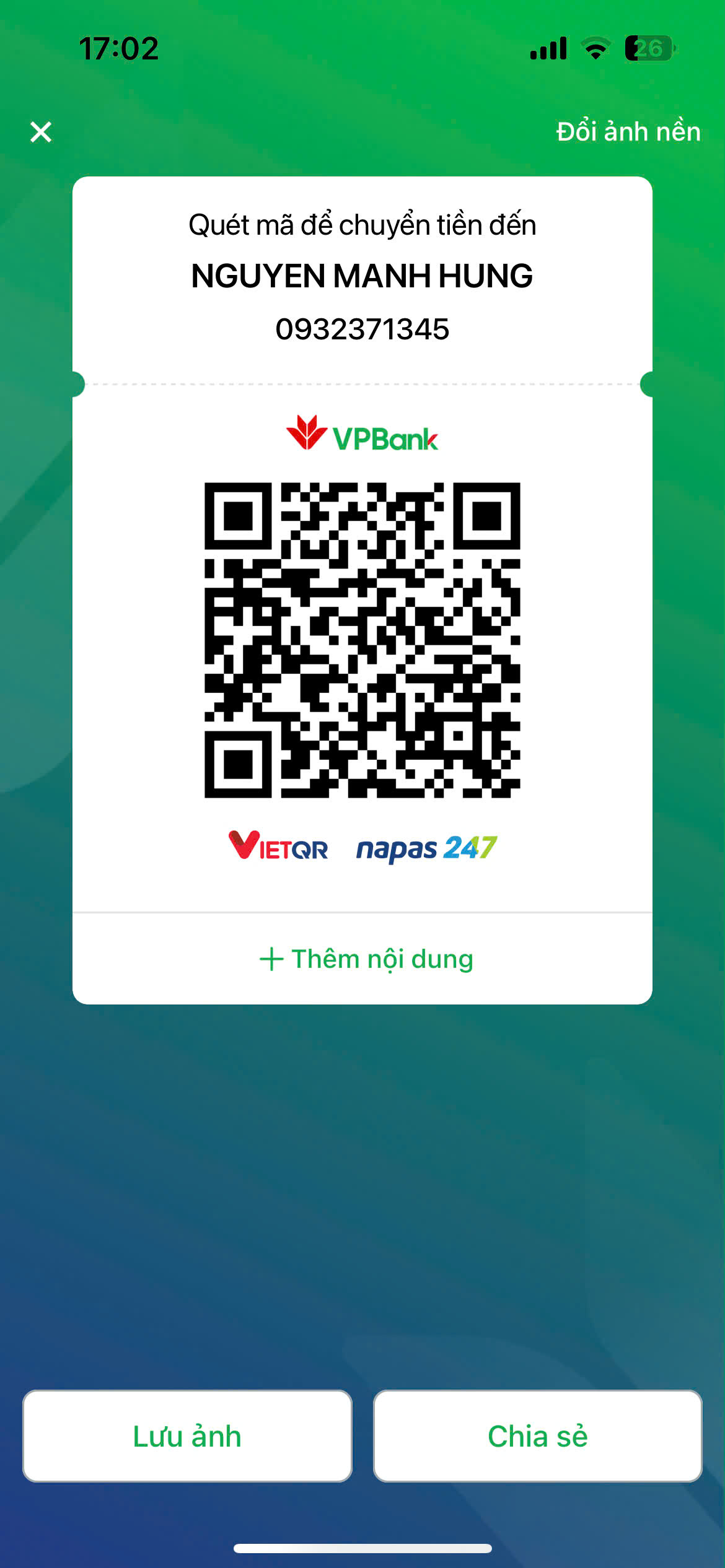The width and height of the screenshot is (725, 1568).
Task: Save the QR image with Lưu ảnh
Action: [187, 1435]
